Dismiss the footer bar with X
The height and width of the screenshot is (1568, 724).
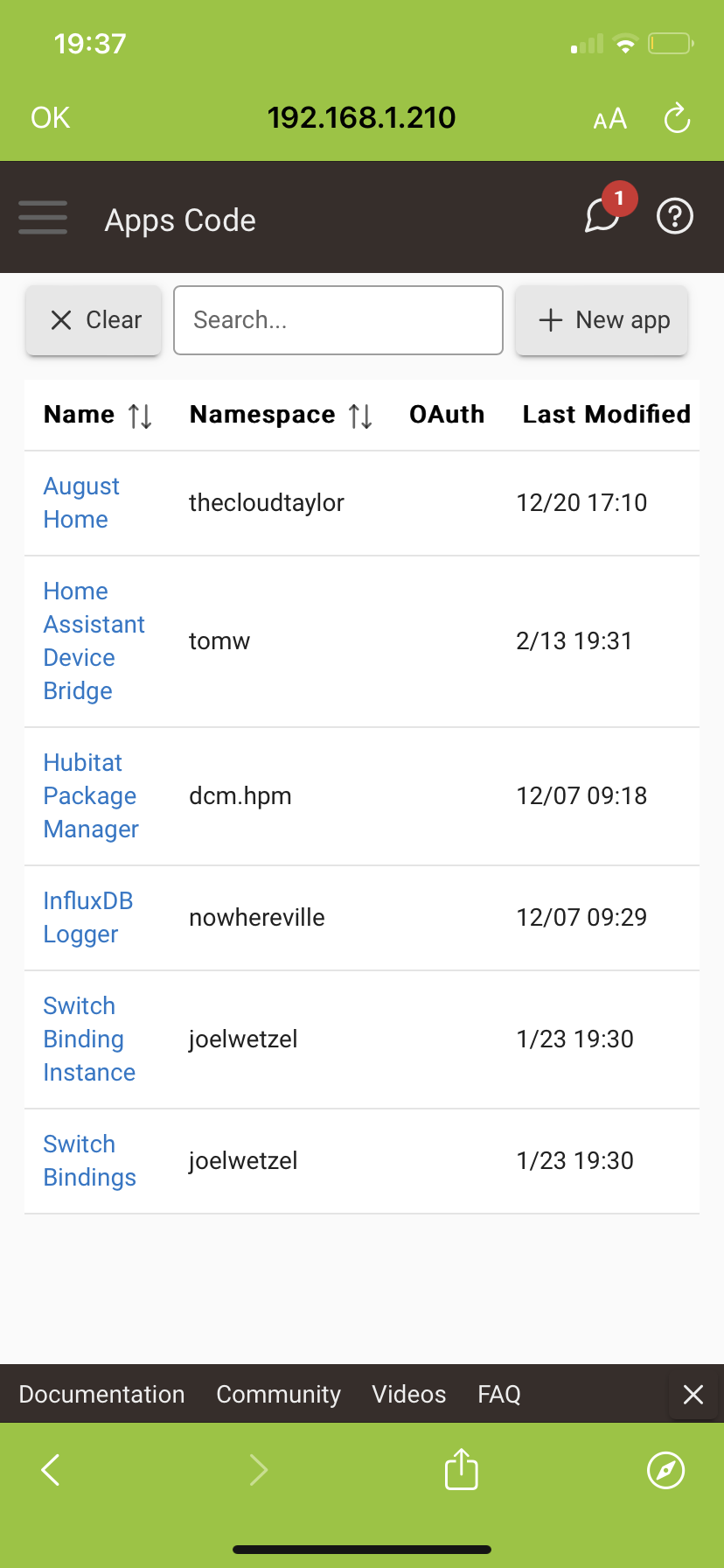(693, 1394)
